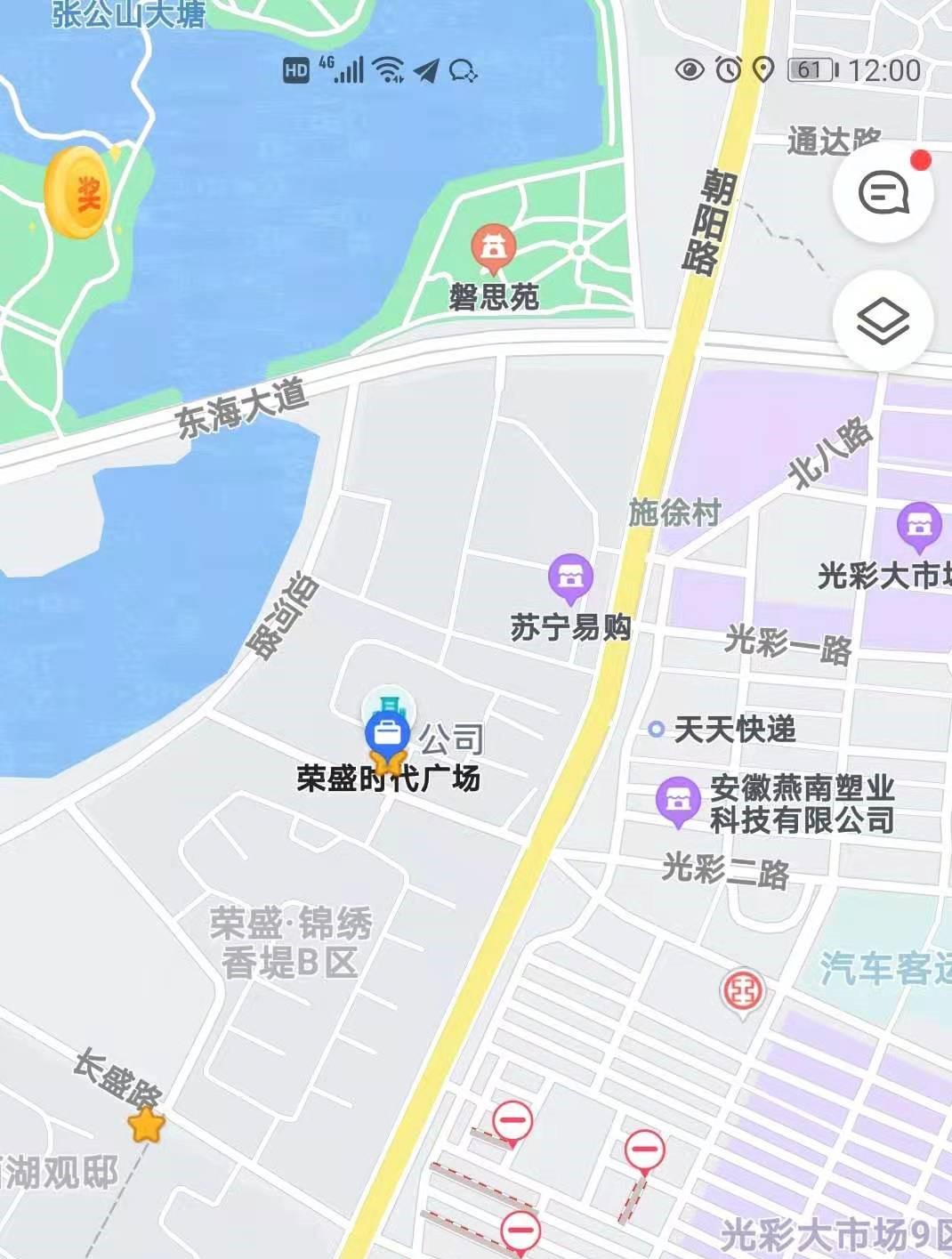This screenshot has height=1259, width=952.
Task: Open the 公司 work location pin
Action: click(x=387, y=735)
